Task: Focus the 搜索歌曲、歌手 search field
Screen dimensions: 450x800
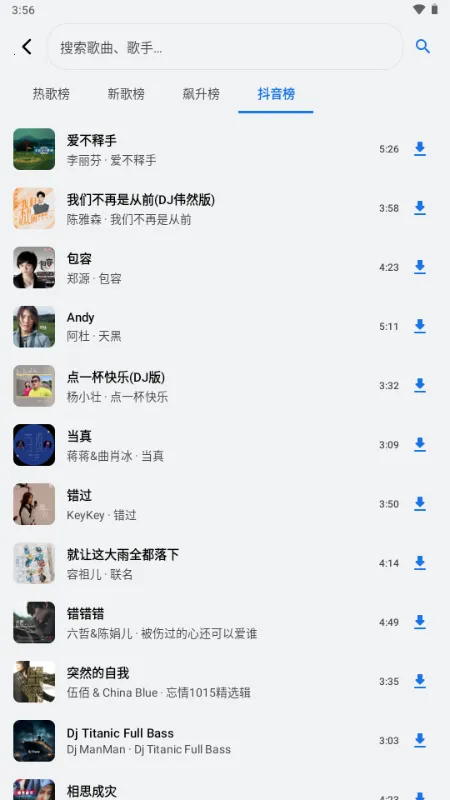Action: (x=225, y=47)
